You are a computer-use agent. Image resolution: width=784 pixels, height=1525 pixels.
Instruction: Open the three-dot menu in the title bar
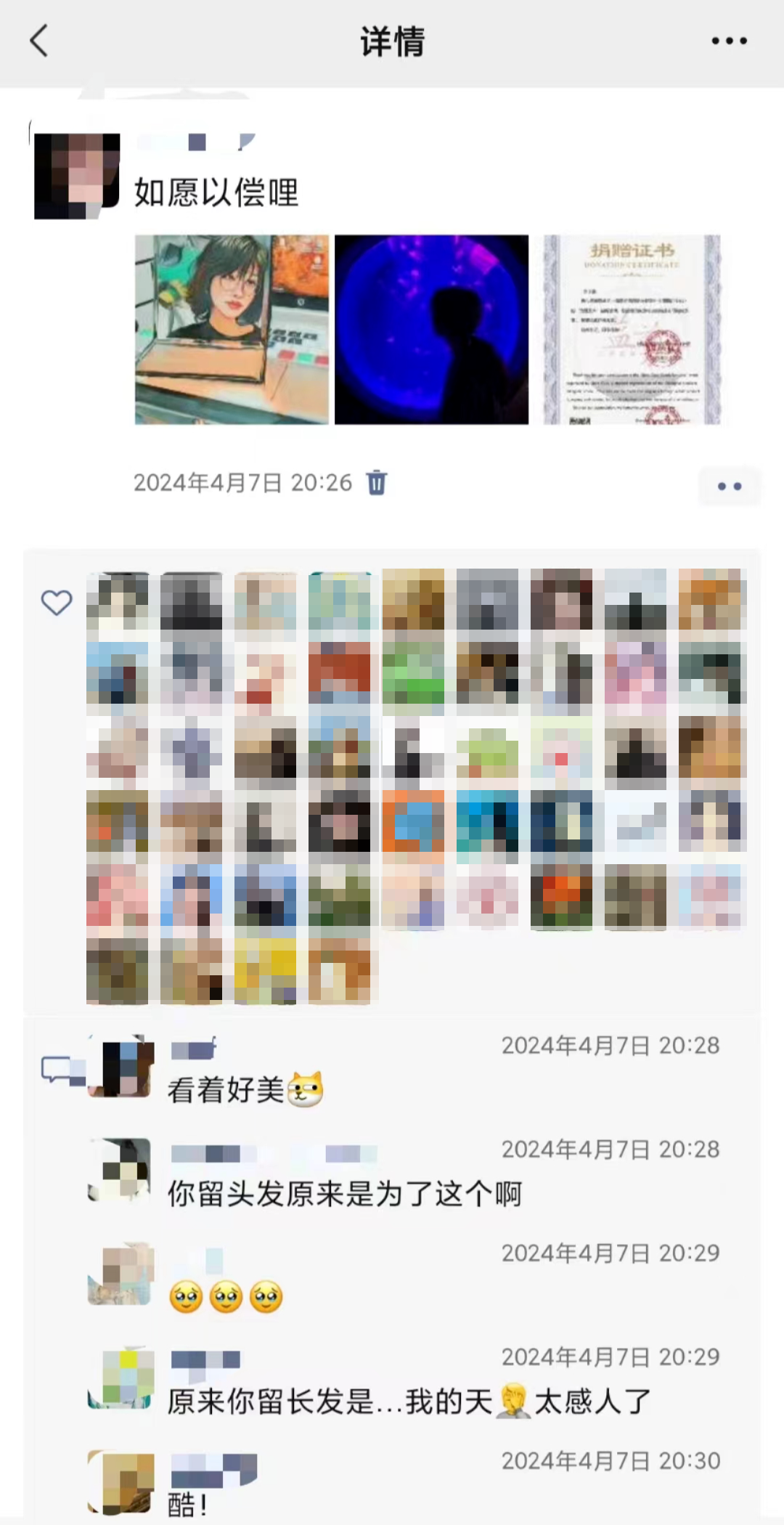tap(729, 41)
